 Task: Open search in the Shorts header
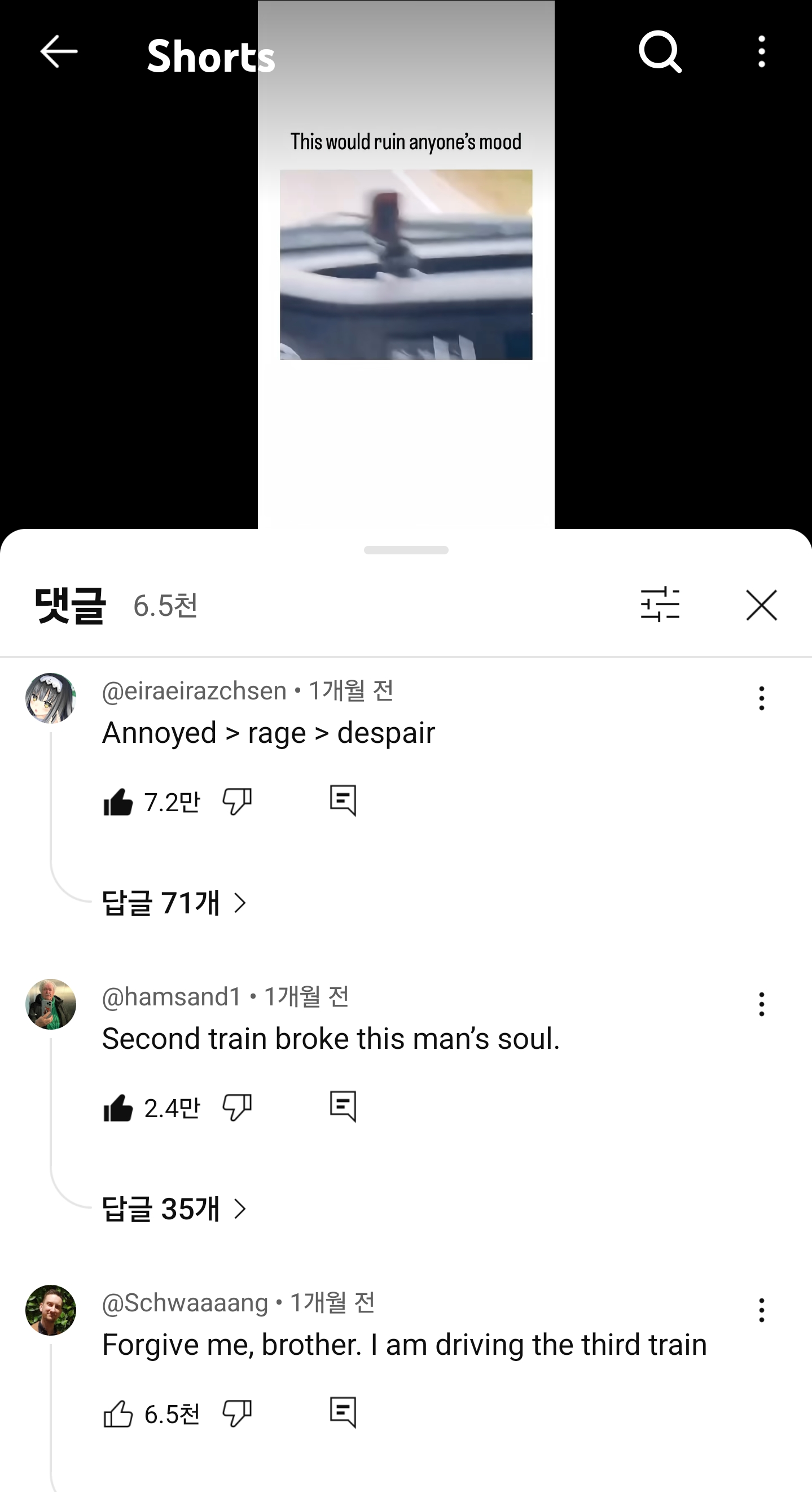(660, 51)
